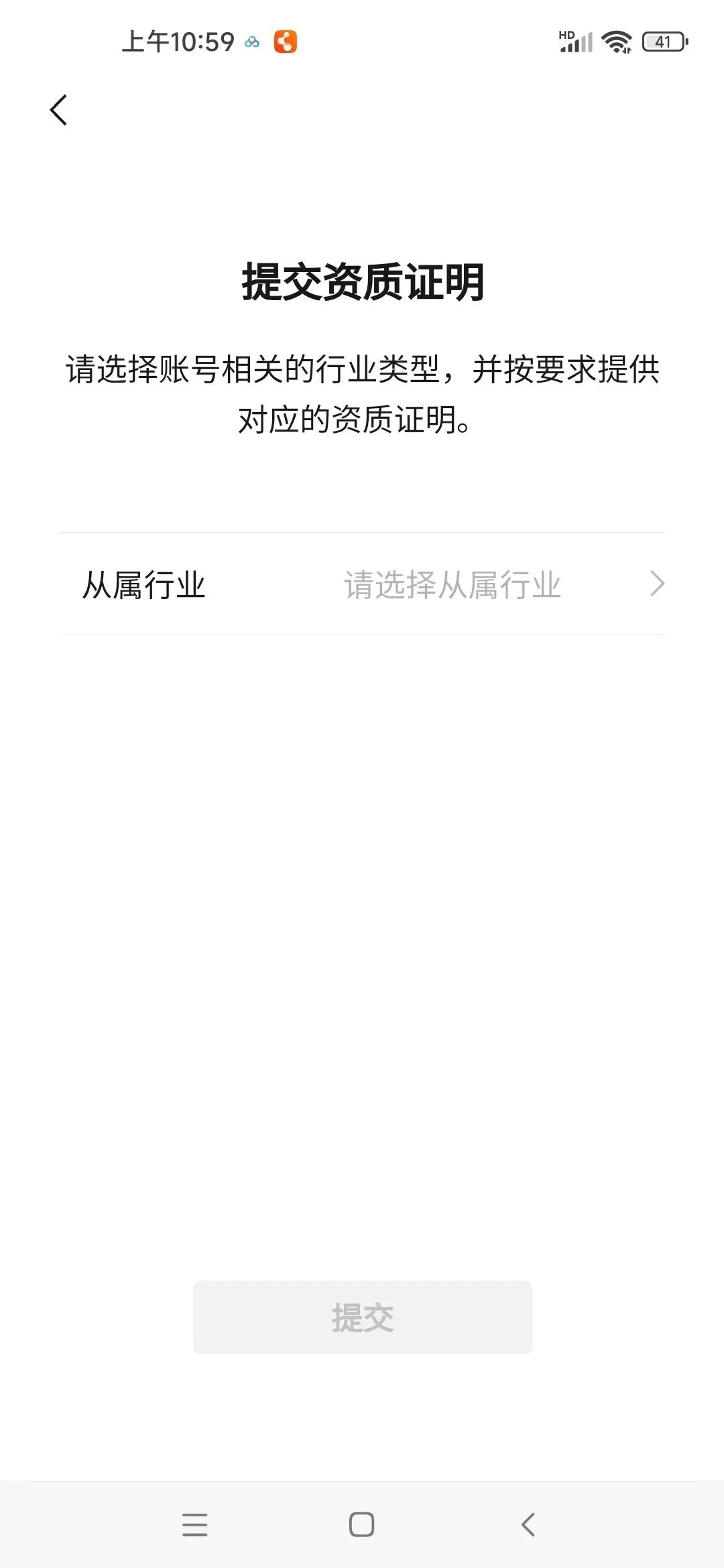Open recent apps from navigation bar

194,1524
